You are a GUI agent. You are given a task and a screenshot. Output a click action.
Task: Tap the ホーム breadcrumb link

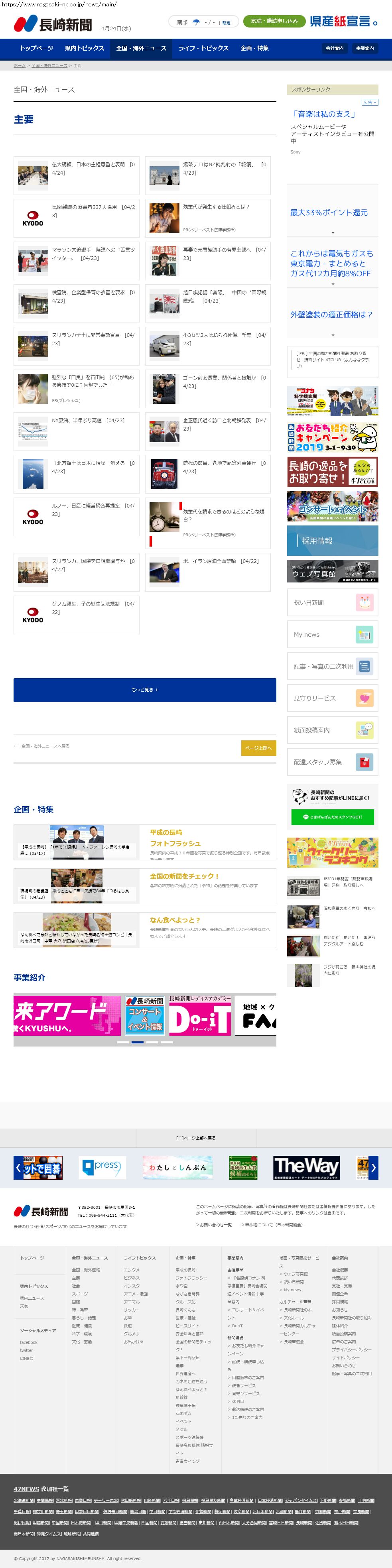(20, 65)
